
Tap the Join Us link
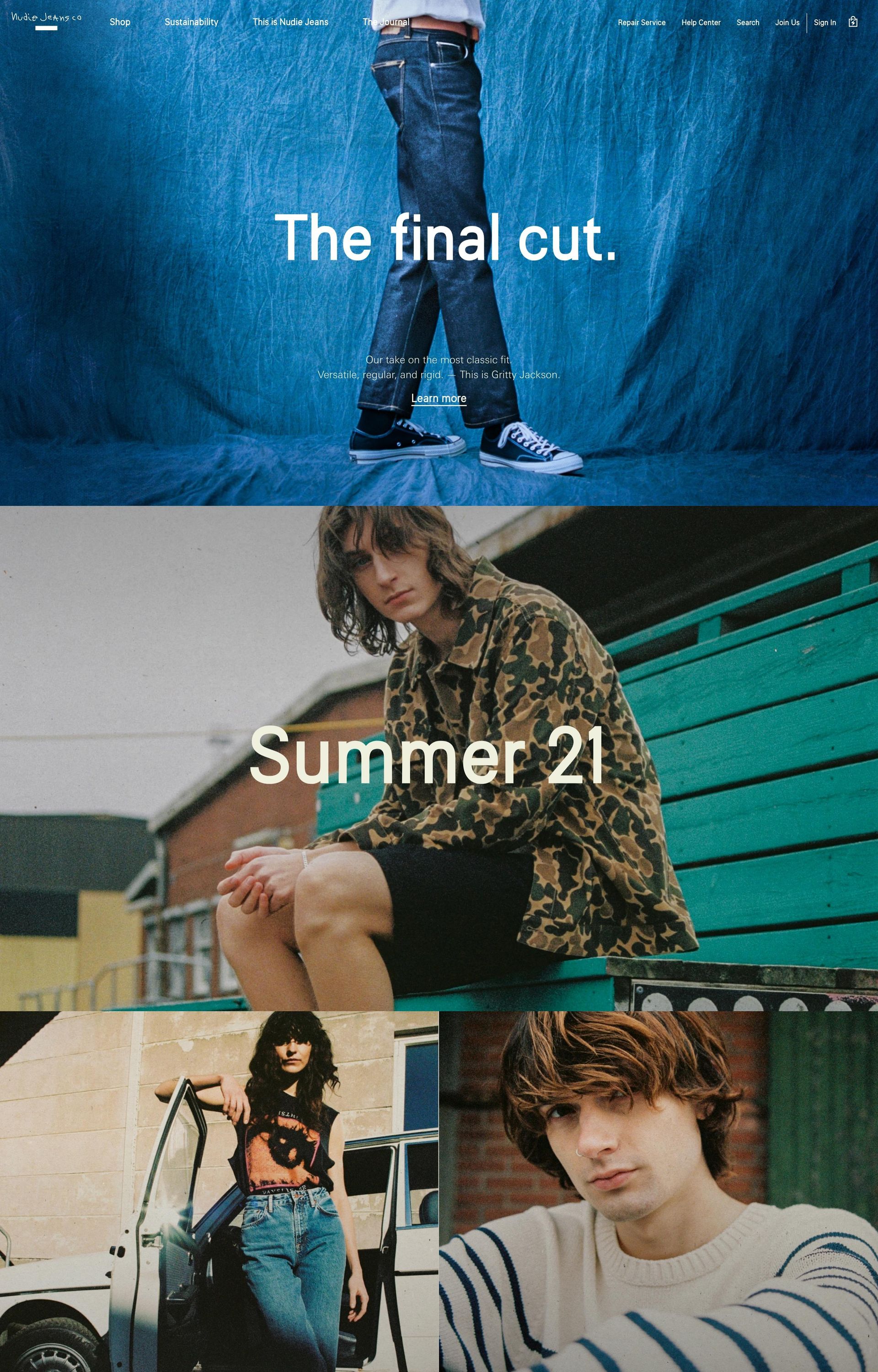[x=787, y=23]
